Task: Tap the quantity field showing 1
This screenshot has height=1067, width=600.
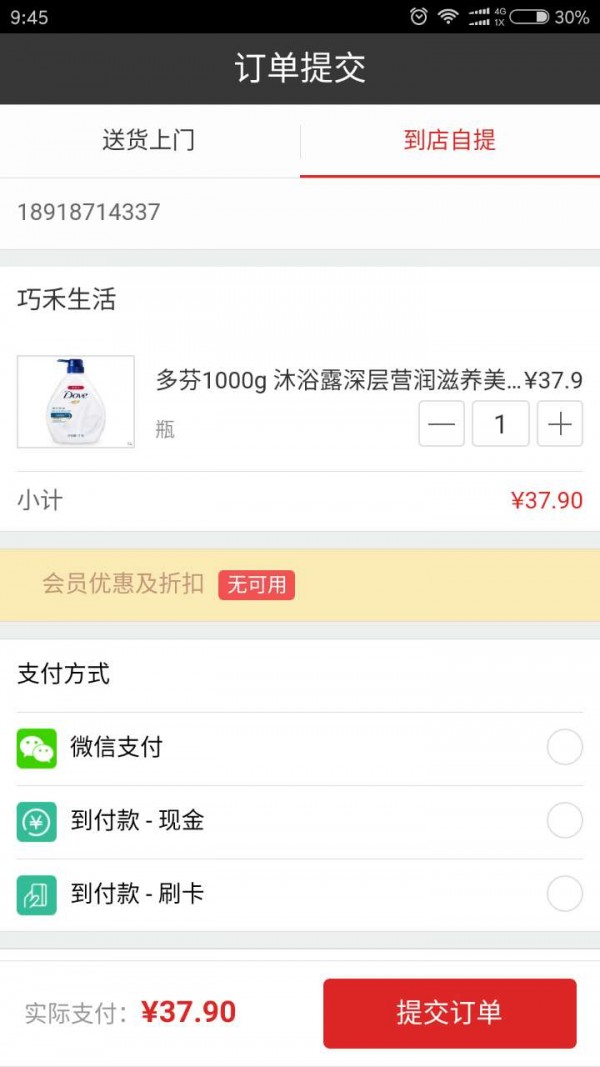Action: point(500,425)
